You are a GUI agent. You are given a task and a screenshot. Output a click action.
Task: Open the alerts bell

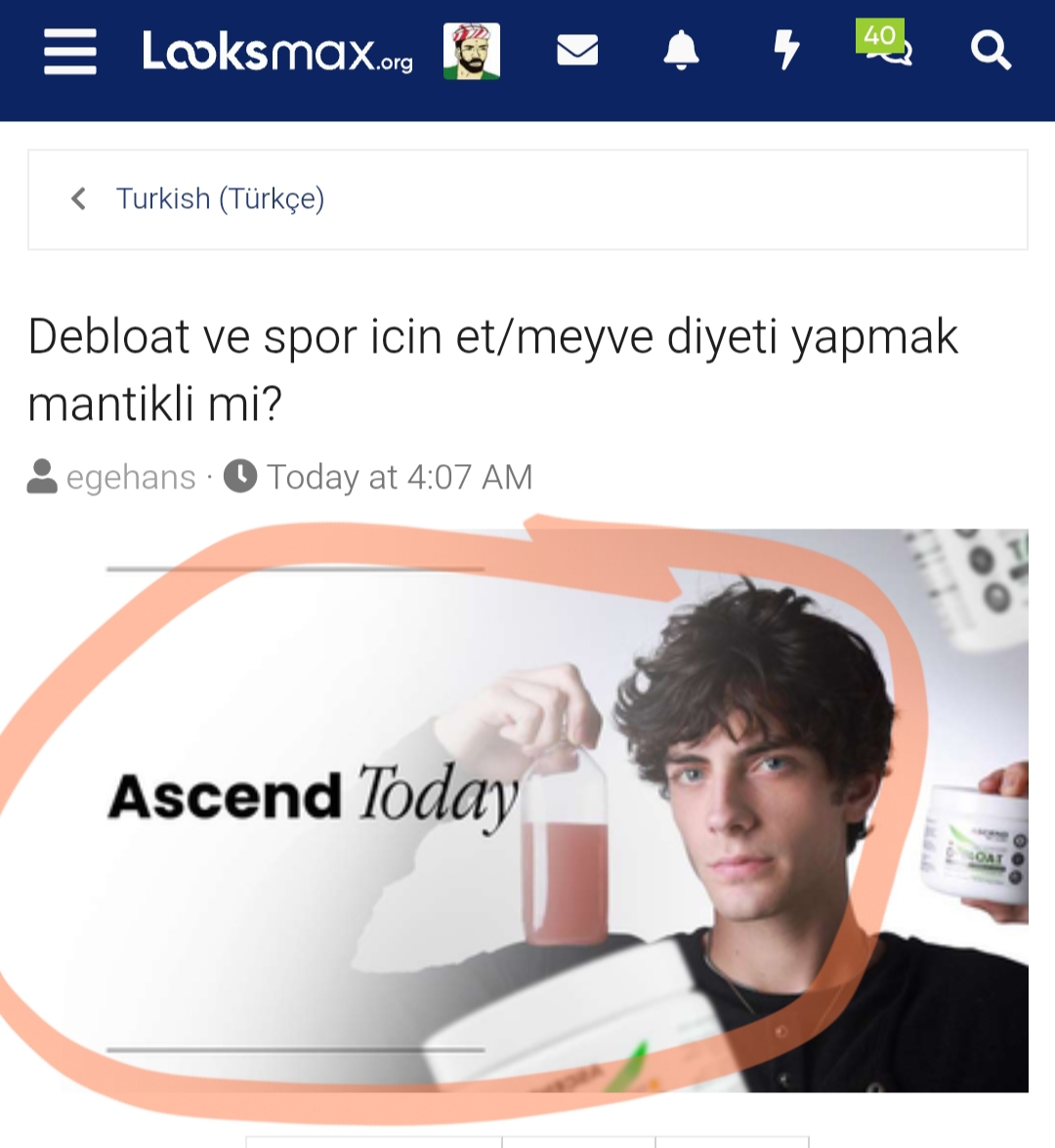[x=681, y=50]
